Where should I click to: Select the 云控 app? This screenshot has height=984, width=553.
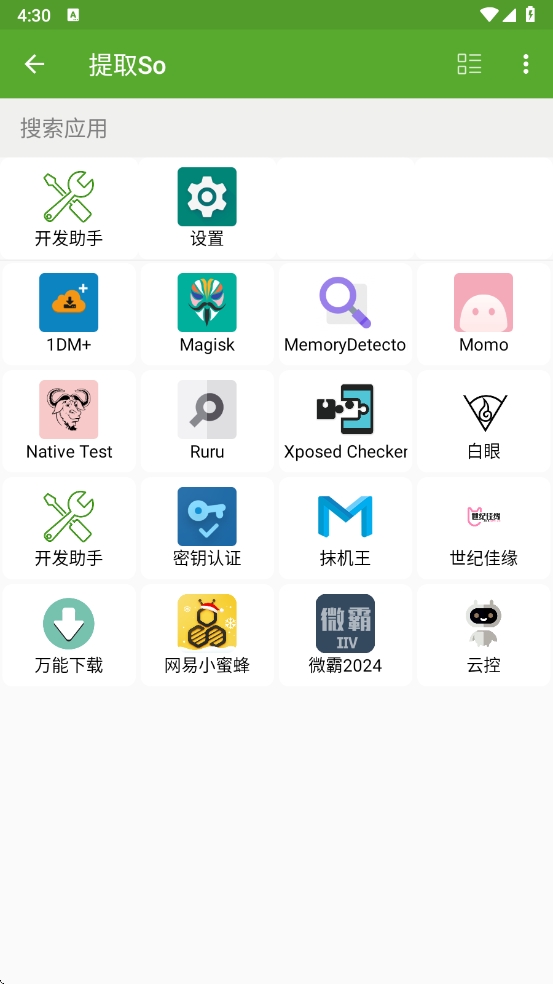pyautogui.click(x=483, y=635)
